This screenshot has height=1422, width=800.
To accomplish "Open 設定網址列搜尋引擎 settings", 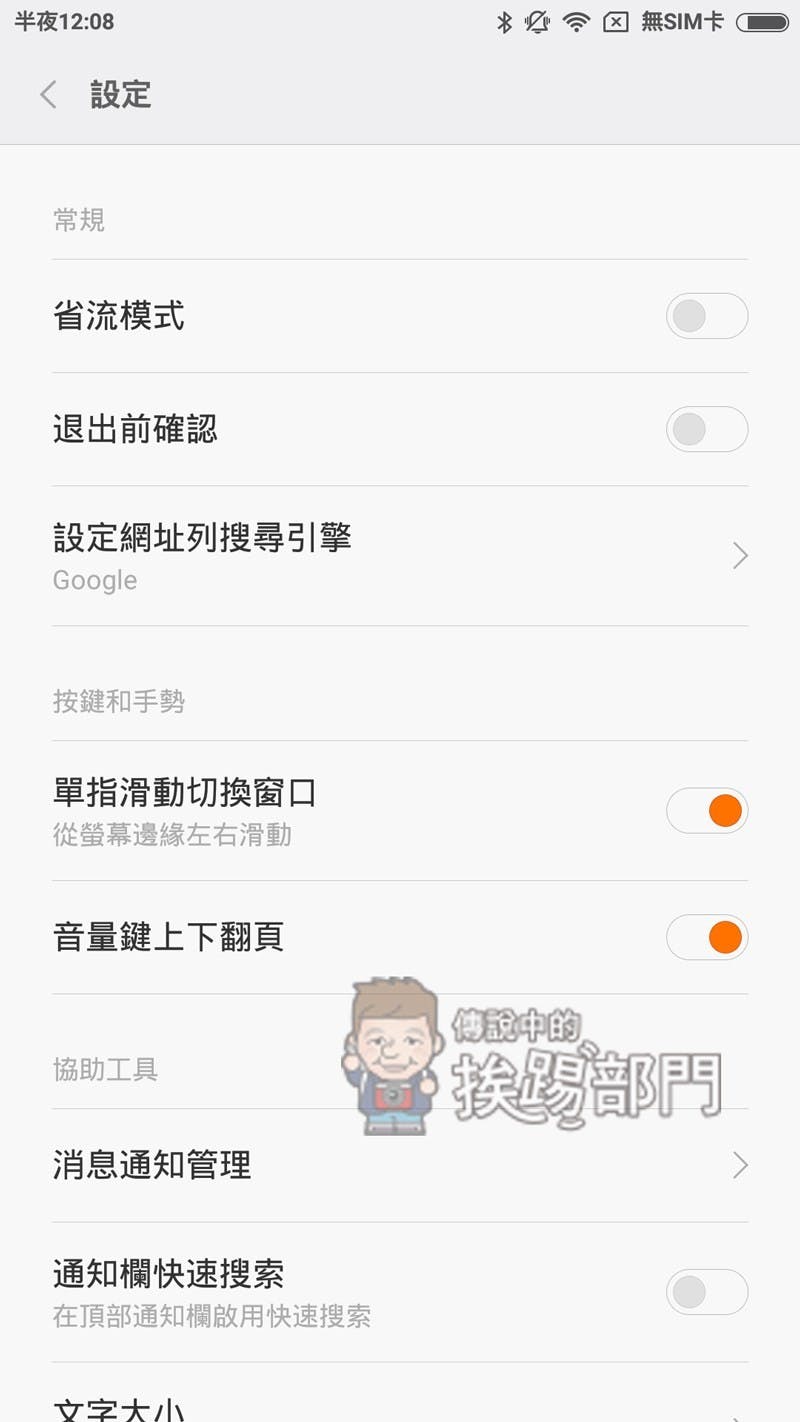I will pos(400,556).
